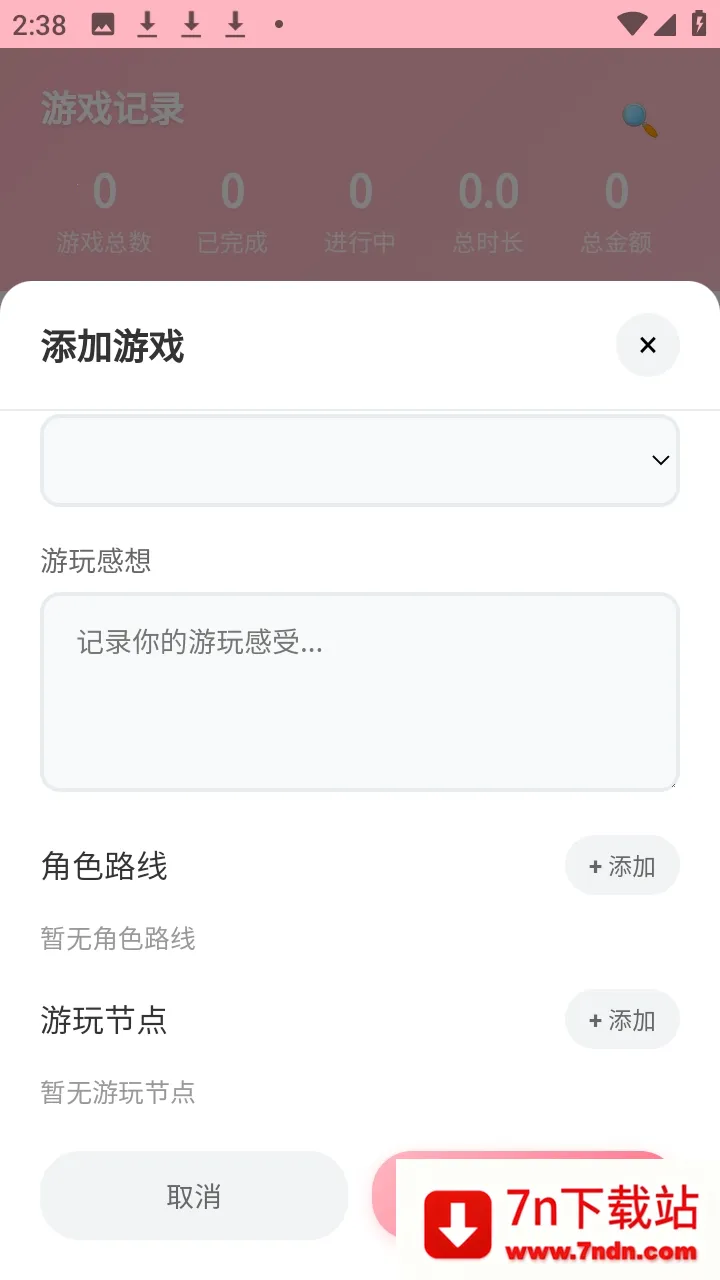Tap the battery icon at top right
720x1280 pixels.
tap(697, 24)
